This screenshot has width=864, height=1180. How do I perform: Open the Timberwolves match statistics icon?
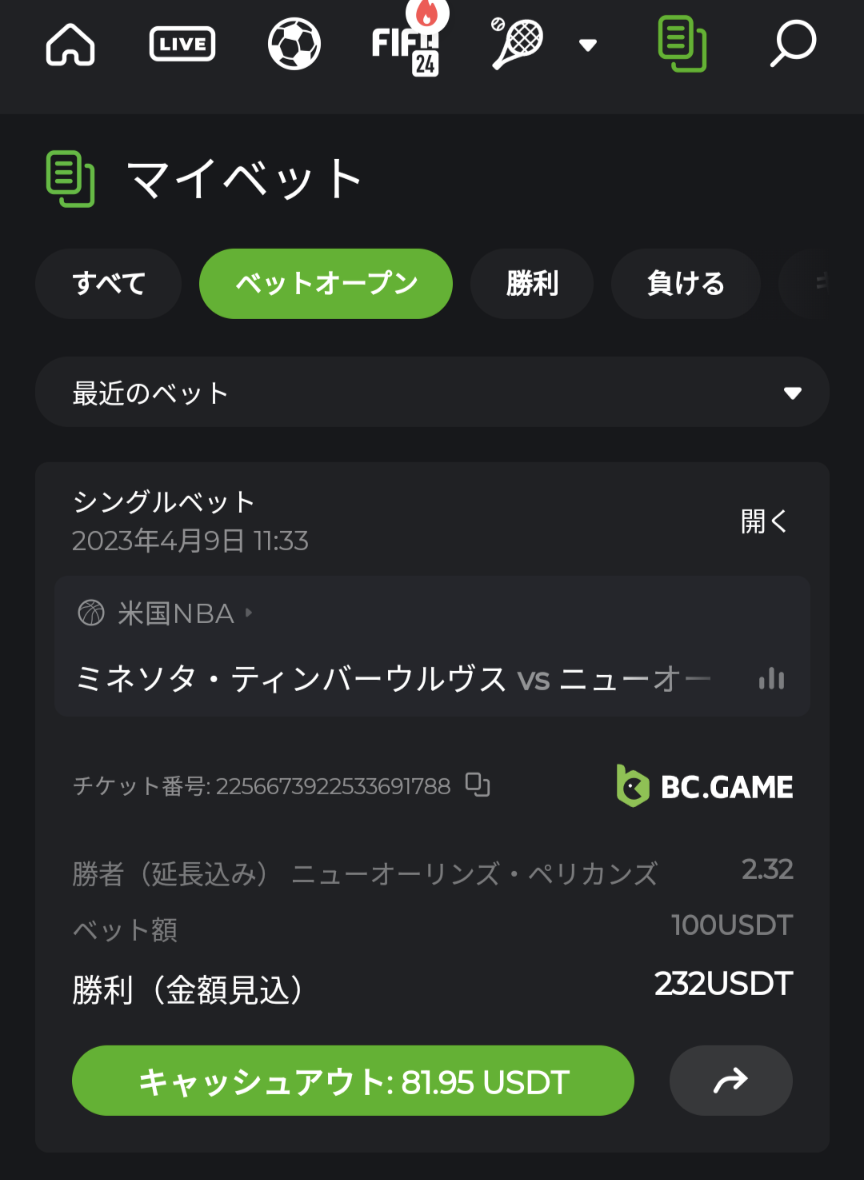pos(771,680)
